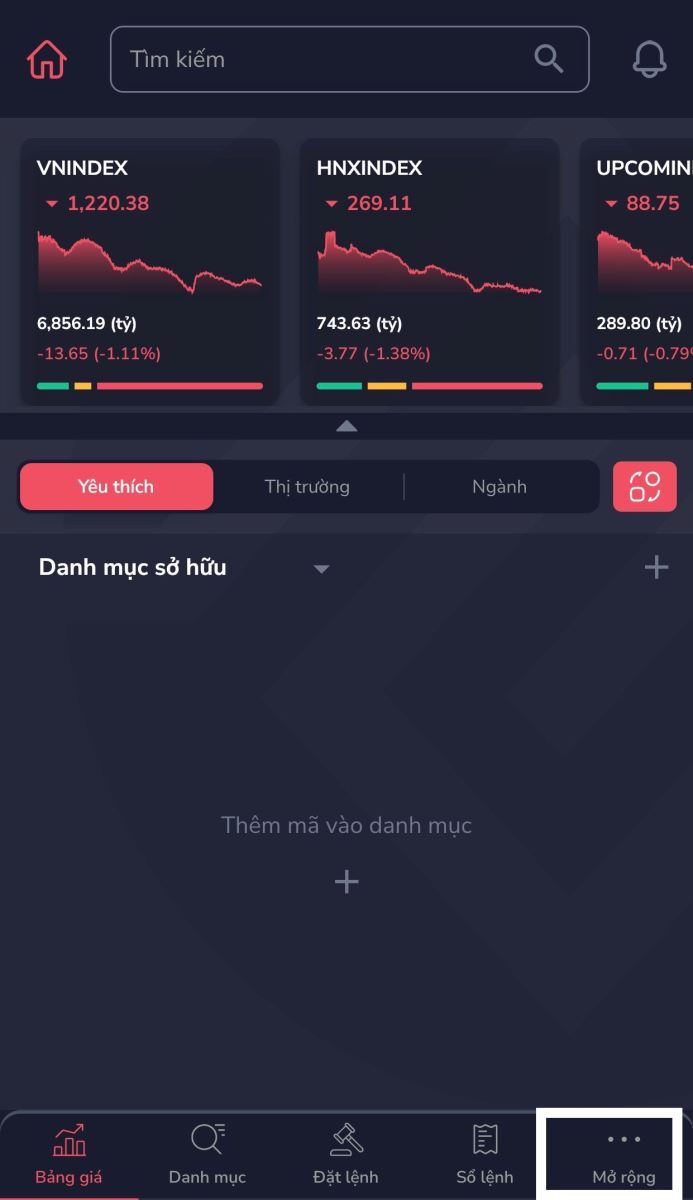693x1200 pixels.
Task: Open the HNXINDEX index card
Action: coord(430,272)
